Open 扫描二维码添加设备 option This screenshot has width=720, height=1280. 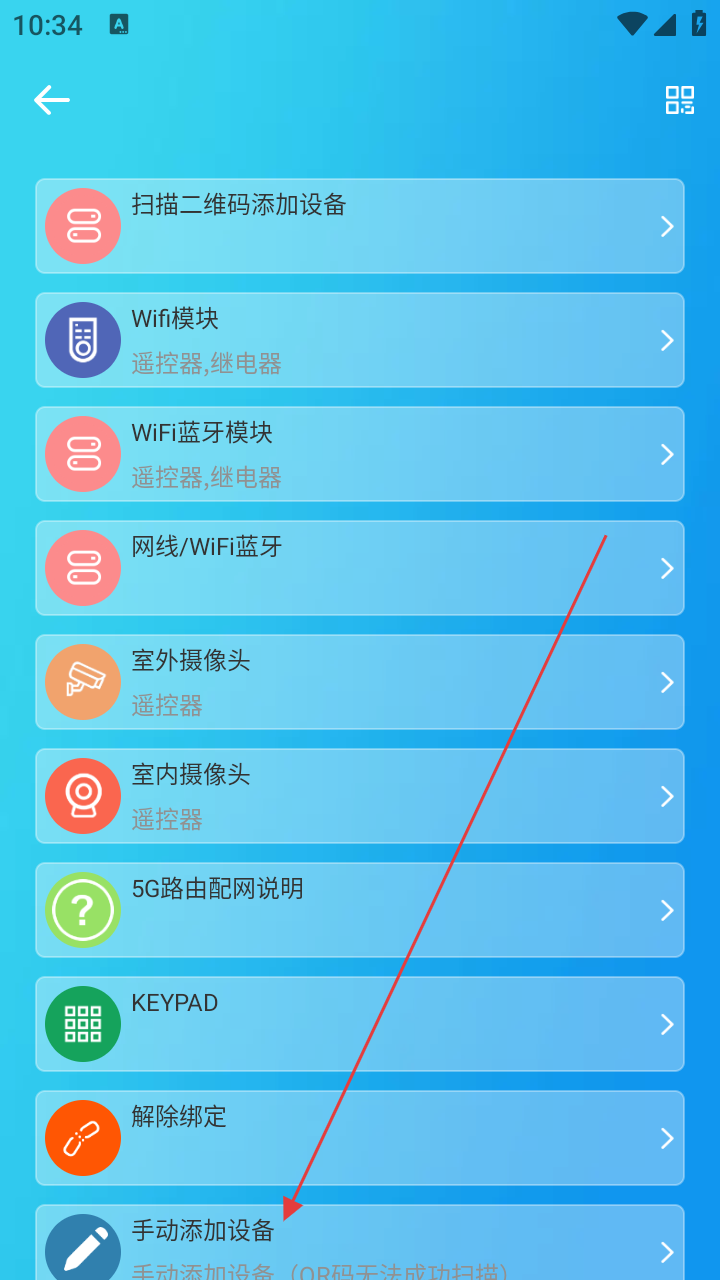(x=360, y=226)
